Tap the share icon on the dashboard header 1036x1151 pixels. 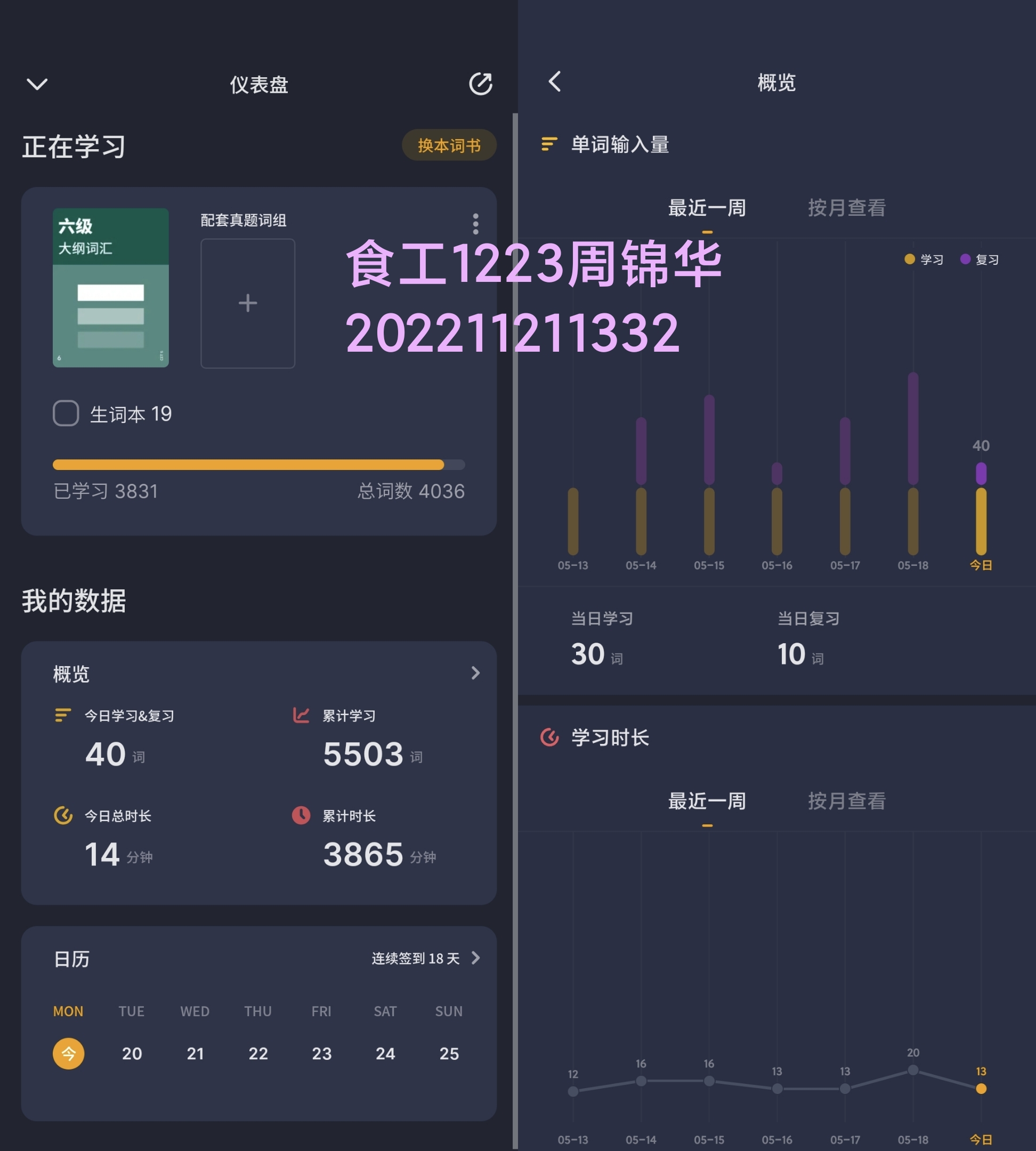coord(481,84)
